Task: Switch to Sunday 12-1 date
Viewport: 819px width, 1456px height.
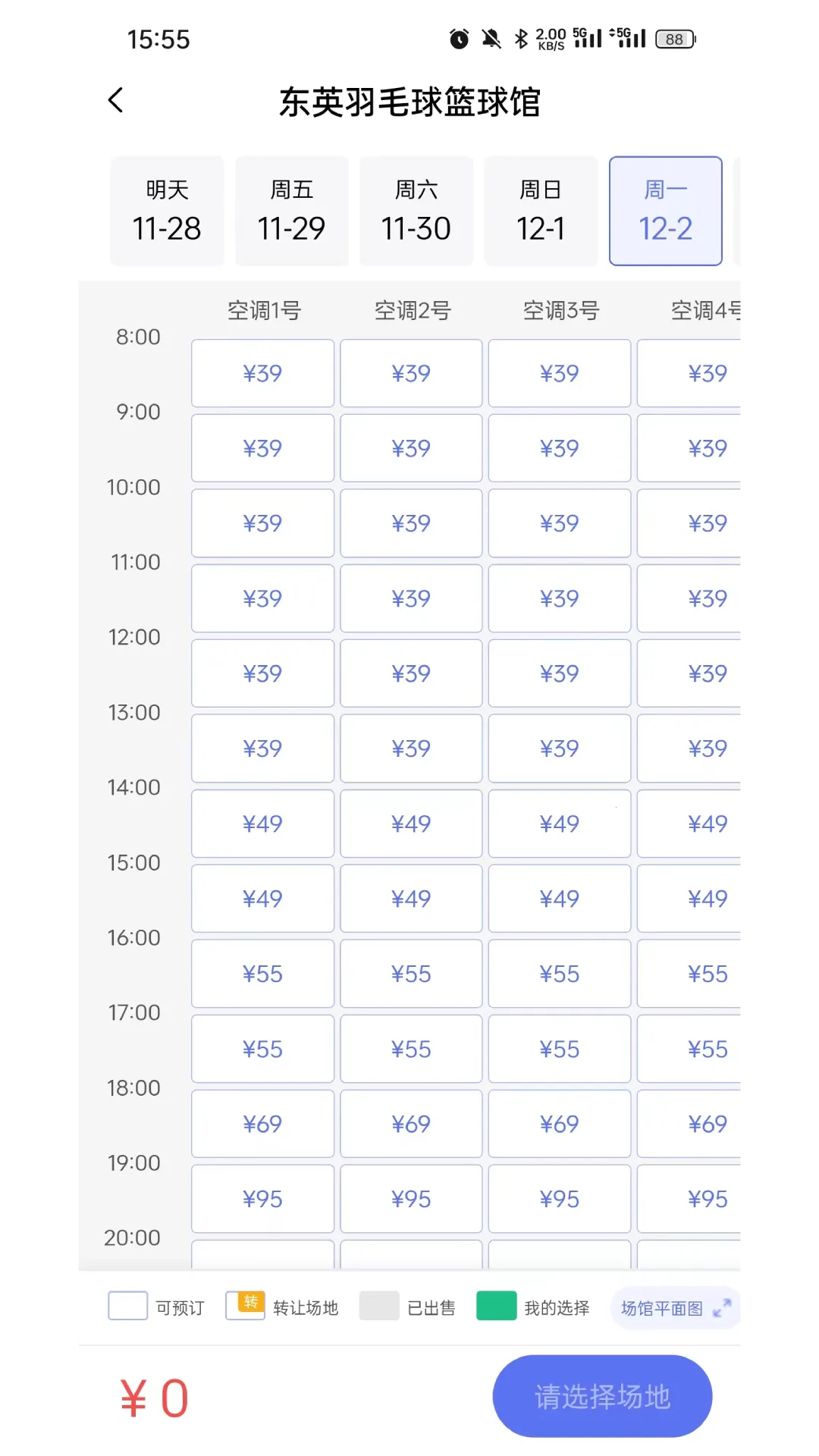Action: click(541, 211)
